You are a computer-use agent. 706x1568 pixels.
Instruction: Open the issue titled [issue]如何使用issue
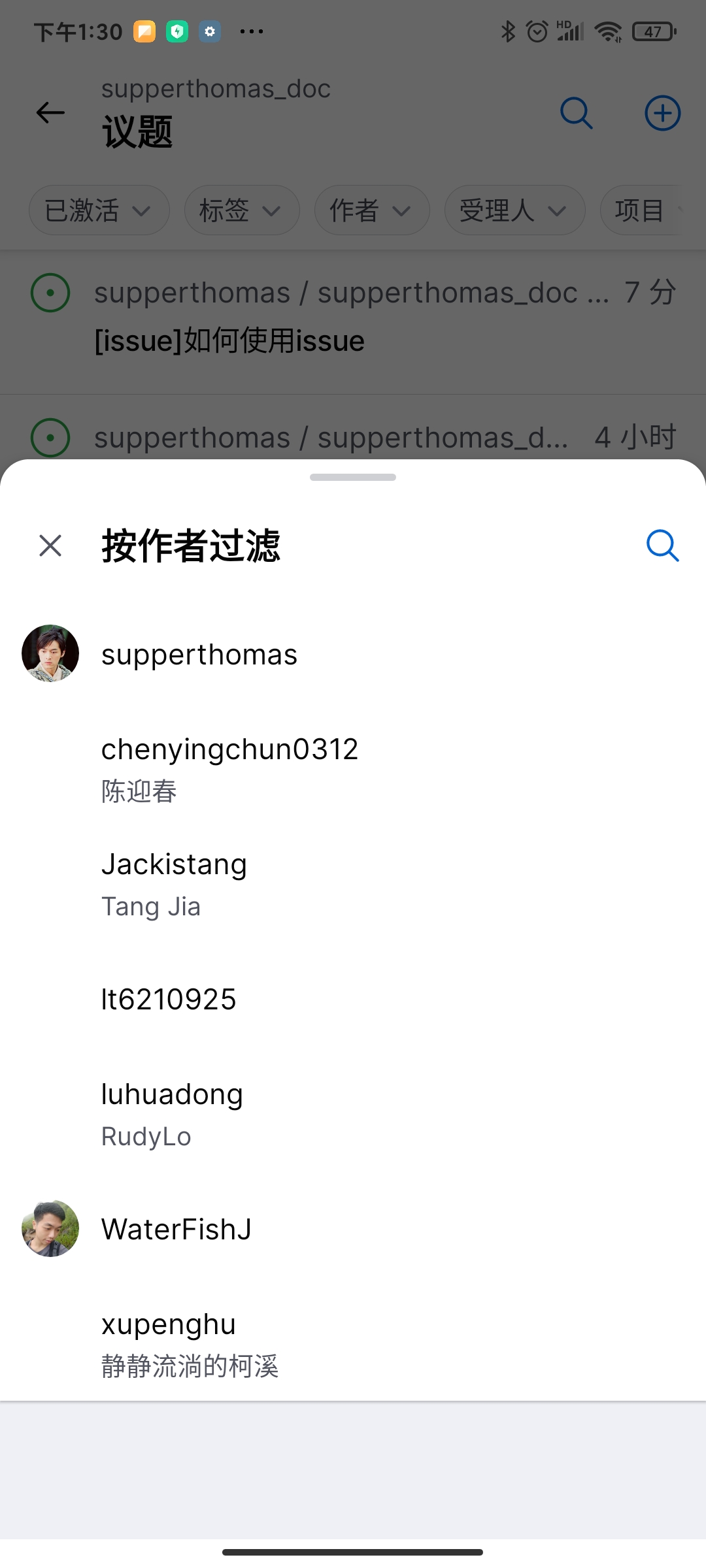pyautogui.click(x=230, y=340)
